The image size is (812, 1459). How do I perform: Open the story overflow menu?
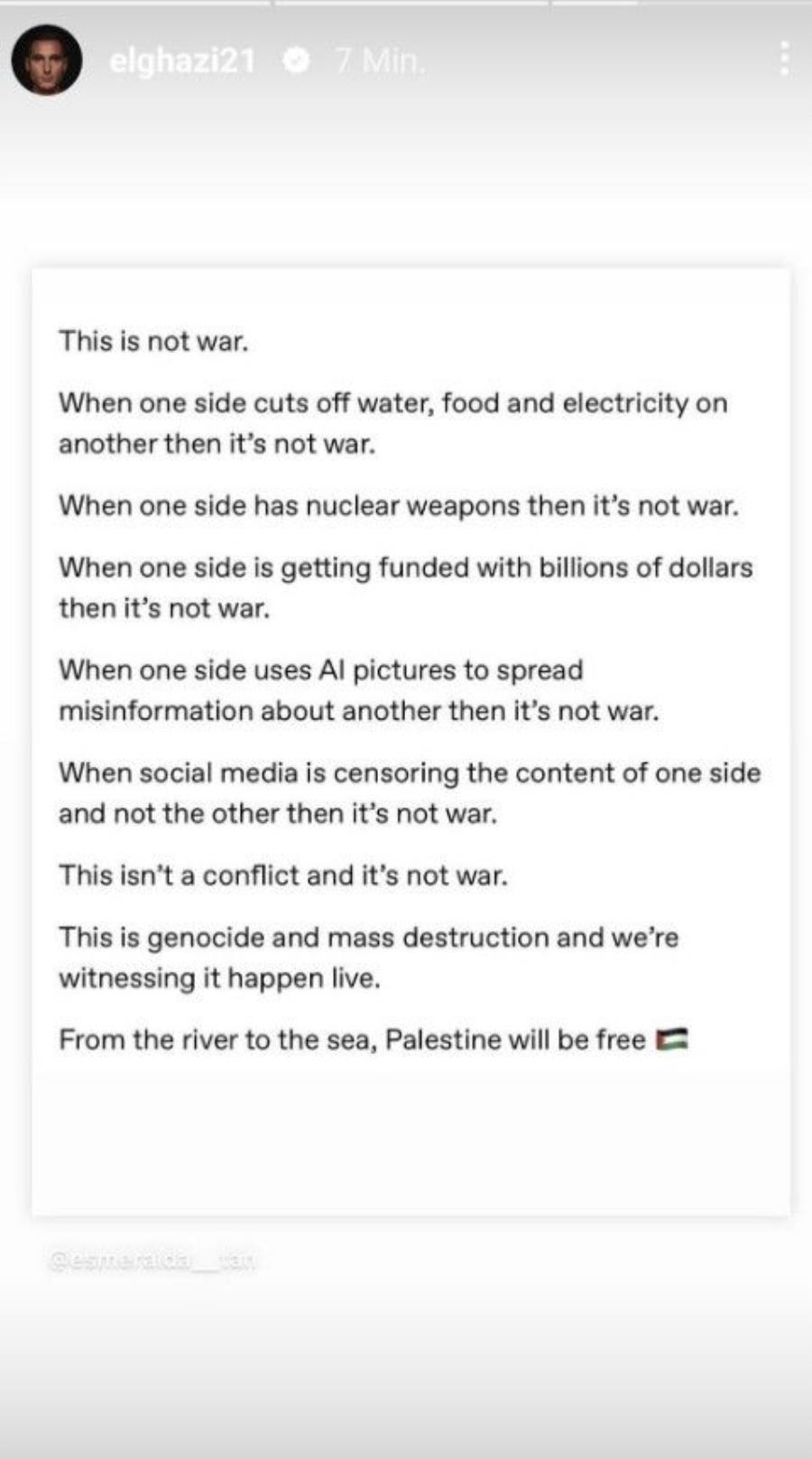click(785, 59)
